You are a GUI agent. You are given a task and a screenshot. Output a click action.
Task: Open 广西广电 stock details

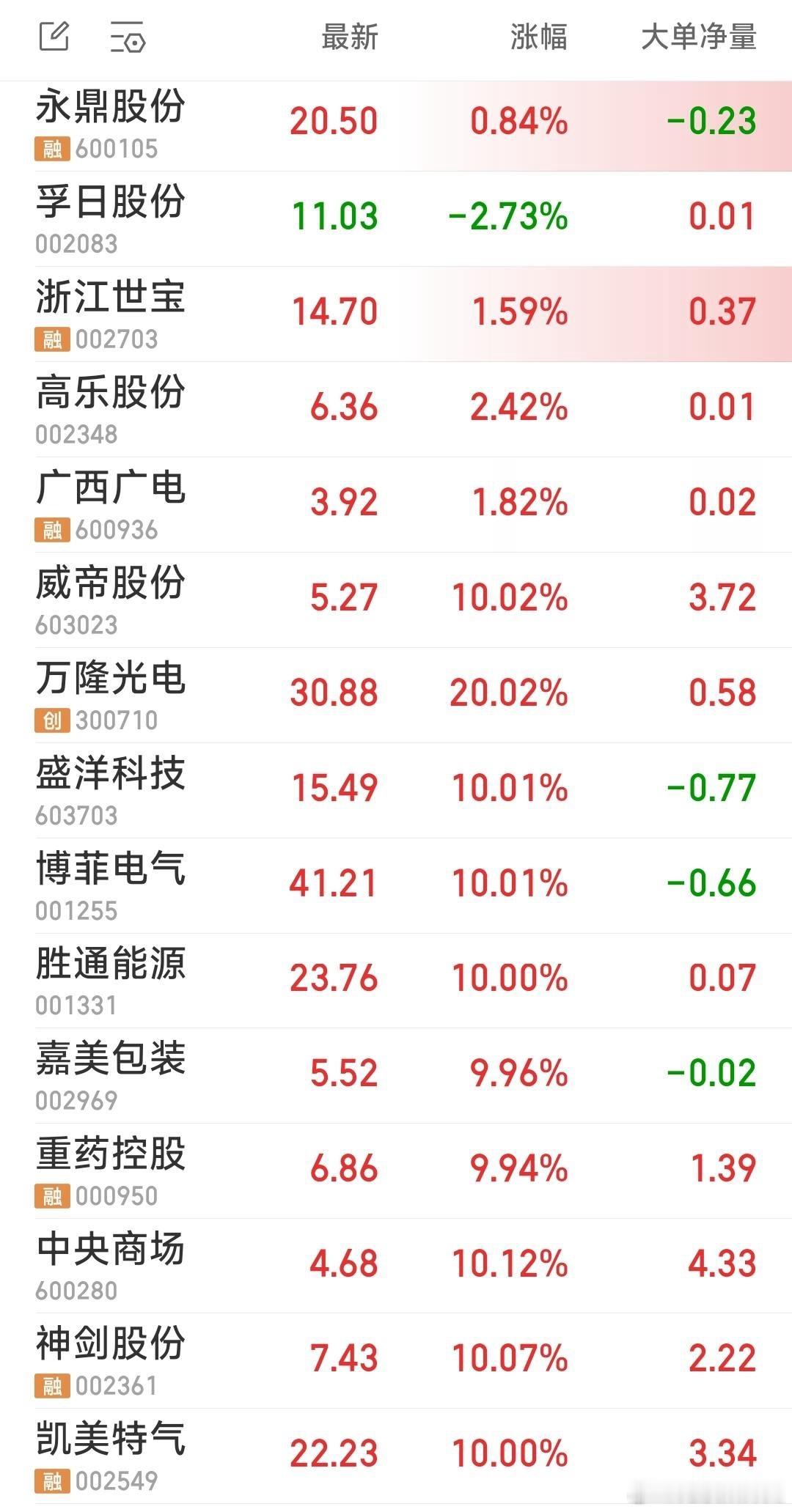coord(111,488)
